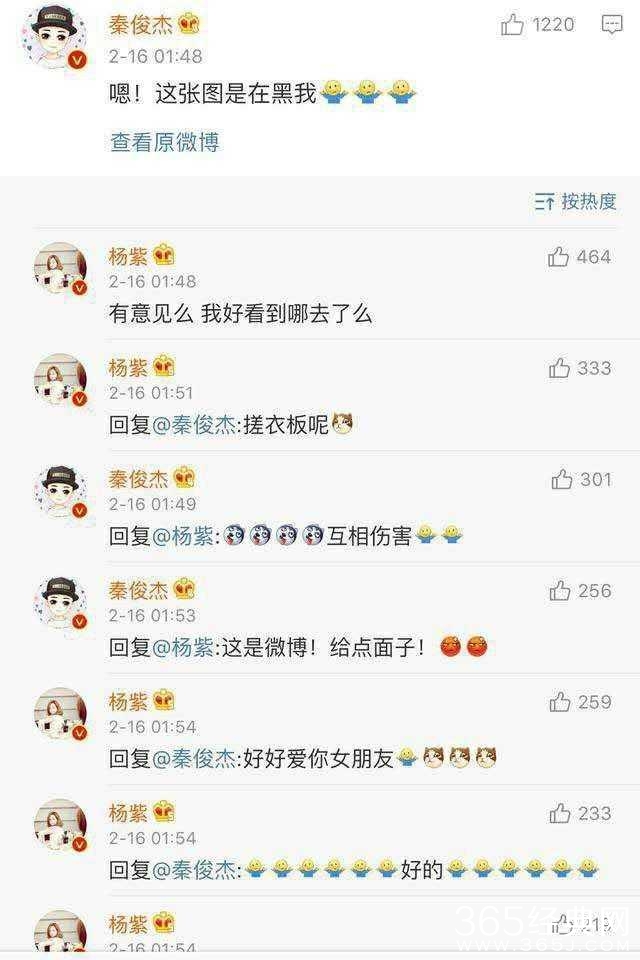This screenshot has width=640, height=960.
Task: Like the 好好爱你女朋友 reply with 259 likes
Action: pyautogui.click(x=559, y=702)
